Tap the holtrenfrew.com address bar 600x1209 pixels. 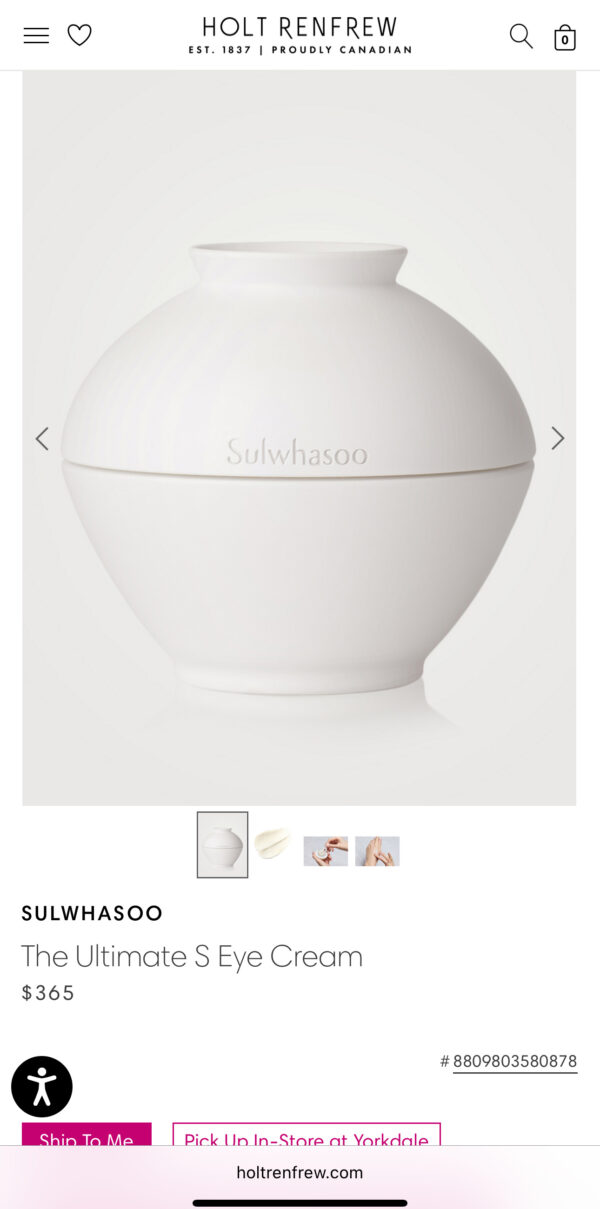300,1172
